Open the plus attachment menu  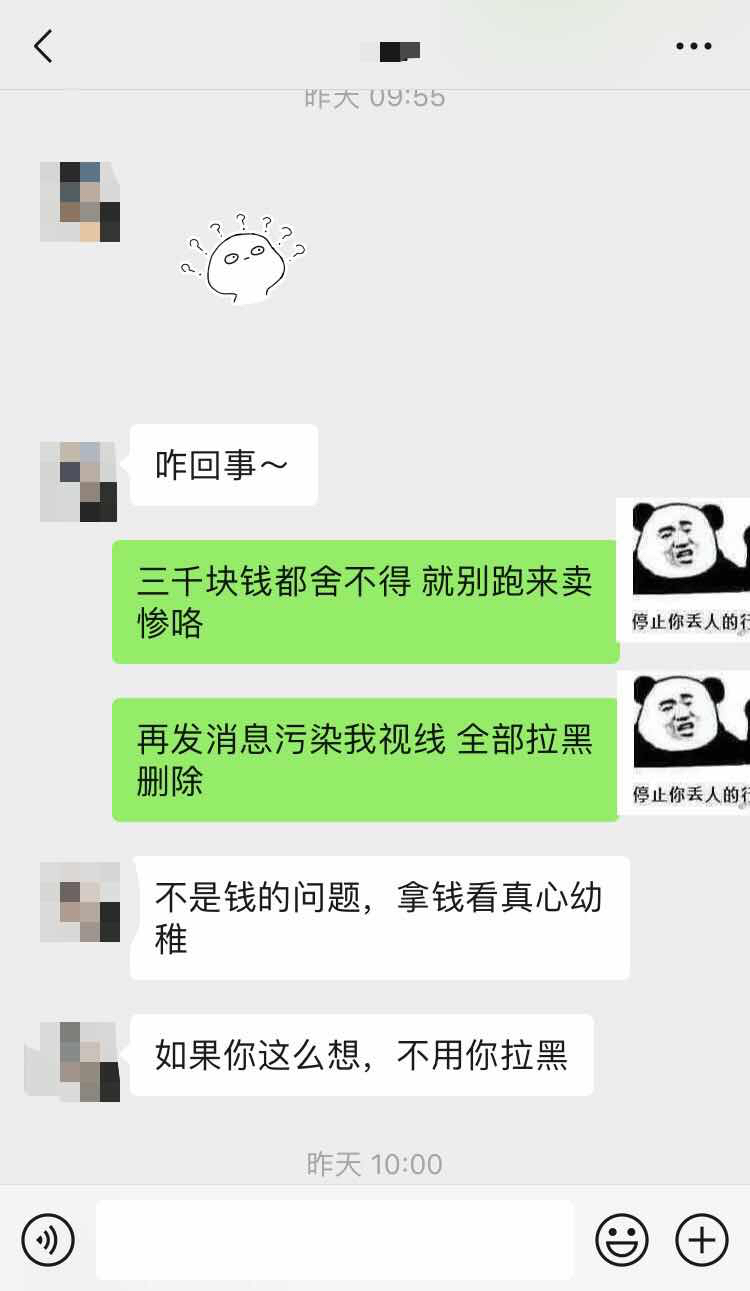coord(702,1240)
